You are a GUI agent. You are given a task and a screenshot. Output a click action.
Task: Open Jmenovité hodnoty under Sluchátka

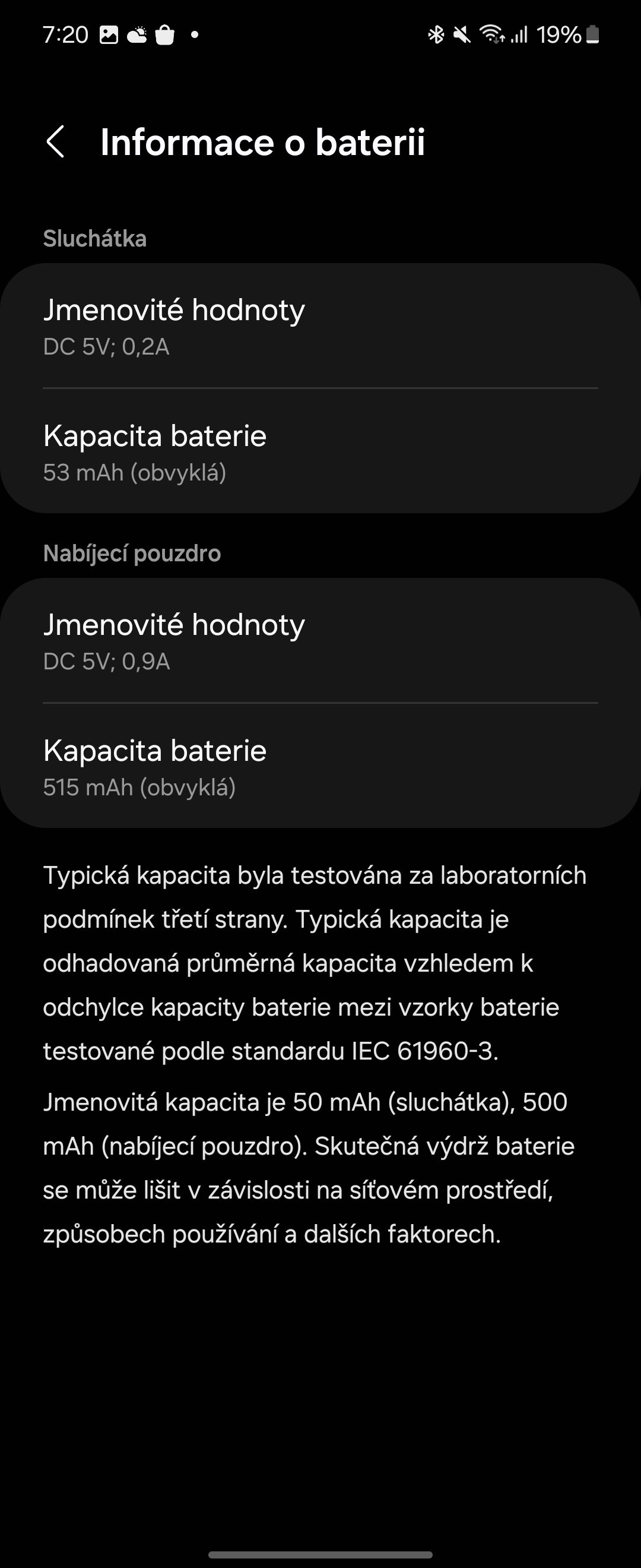pos(174,311)
